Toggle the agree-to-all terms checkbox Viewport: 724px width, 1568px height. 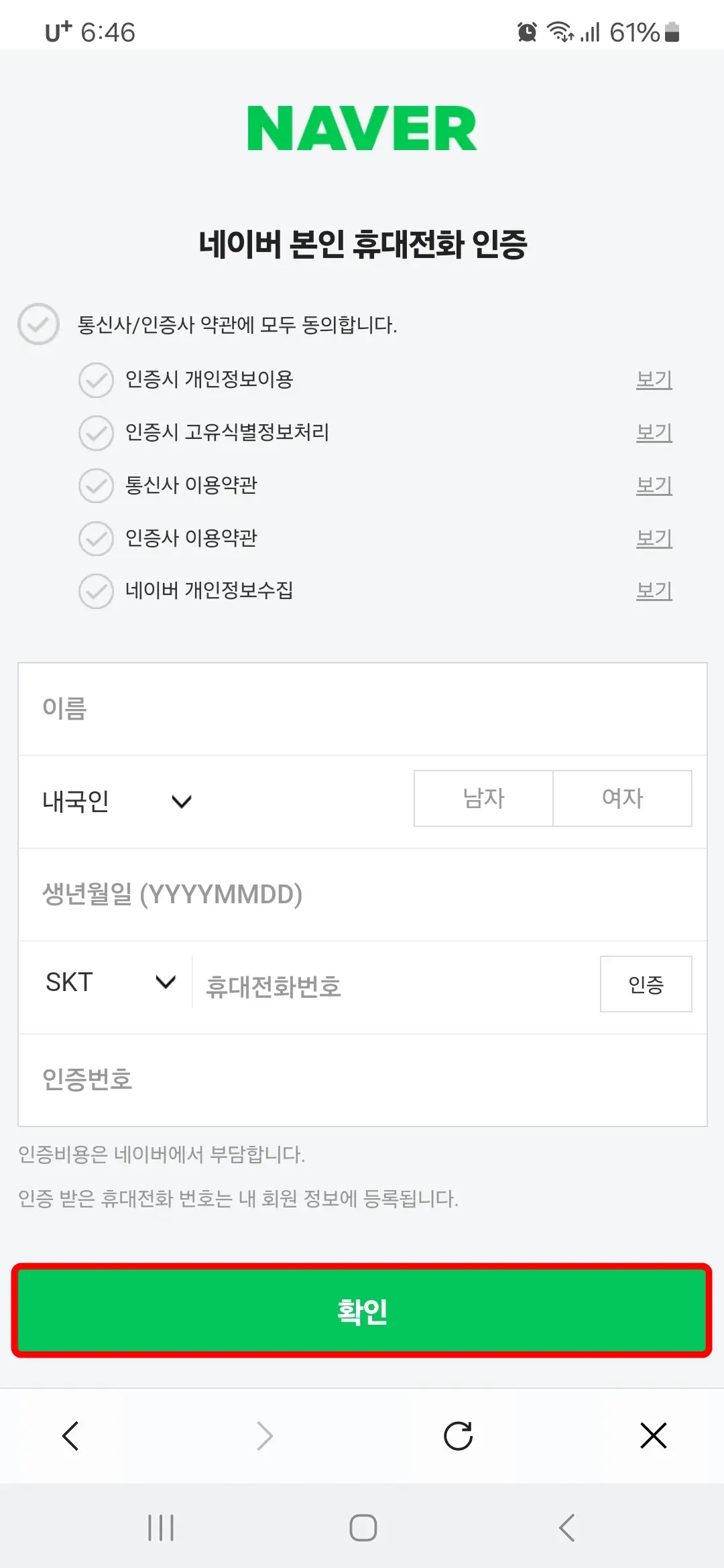(38, 325)
